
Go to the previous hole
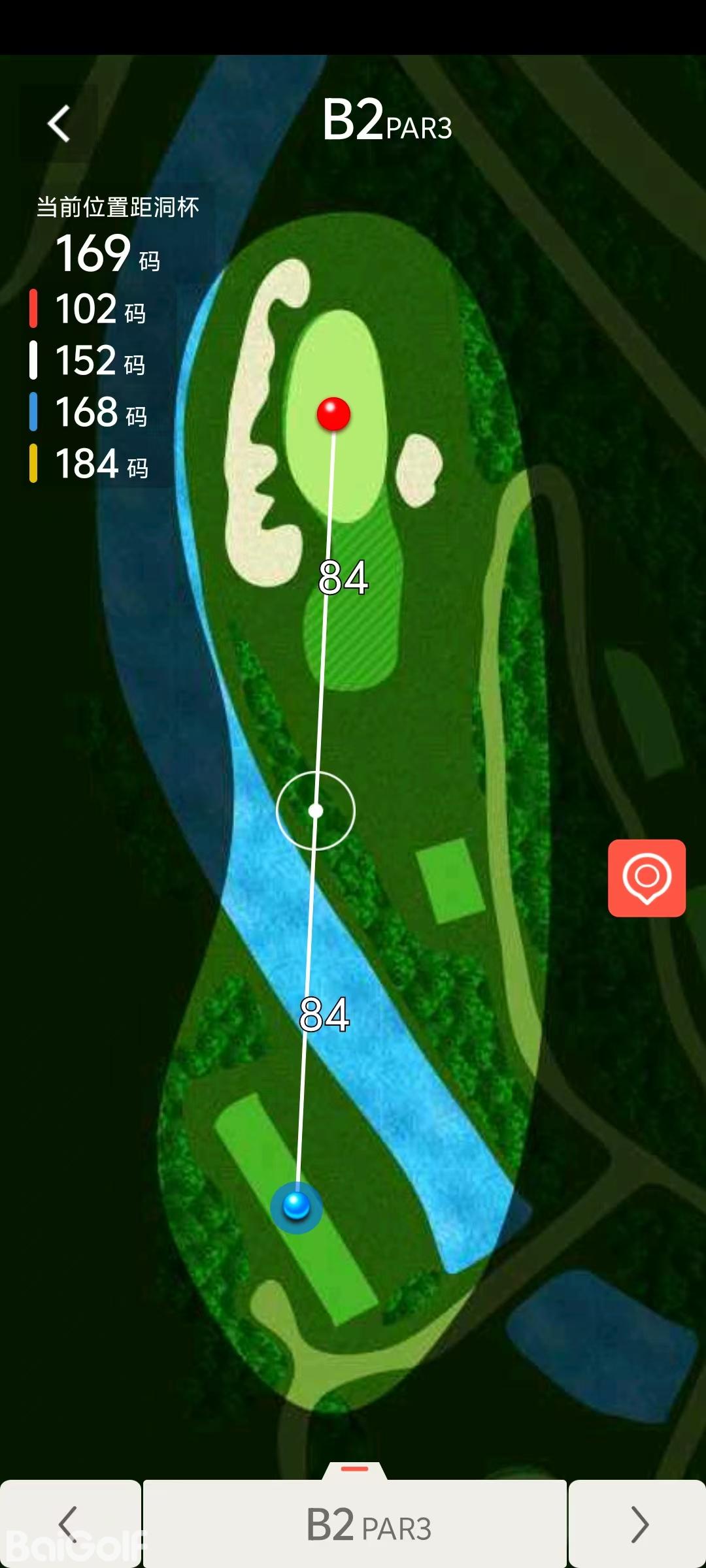tap(69, 1524)
